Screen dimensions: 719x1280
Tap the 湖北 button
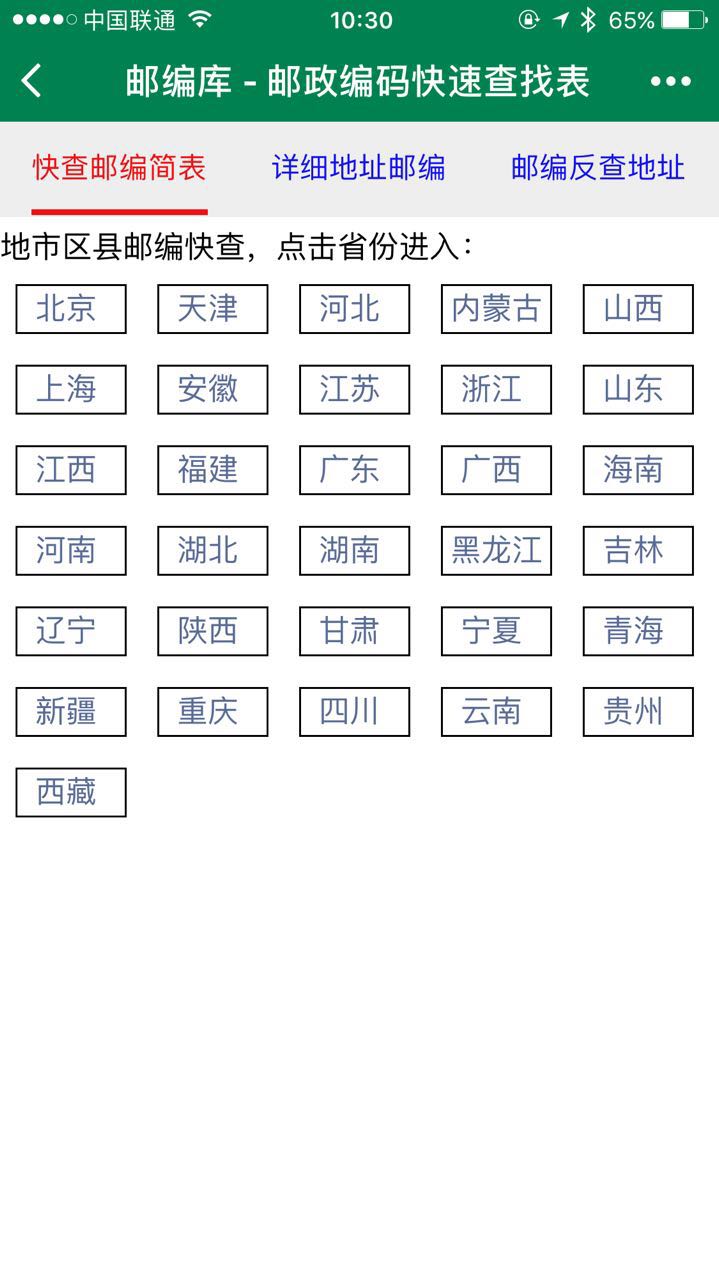coord(213,551)
